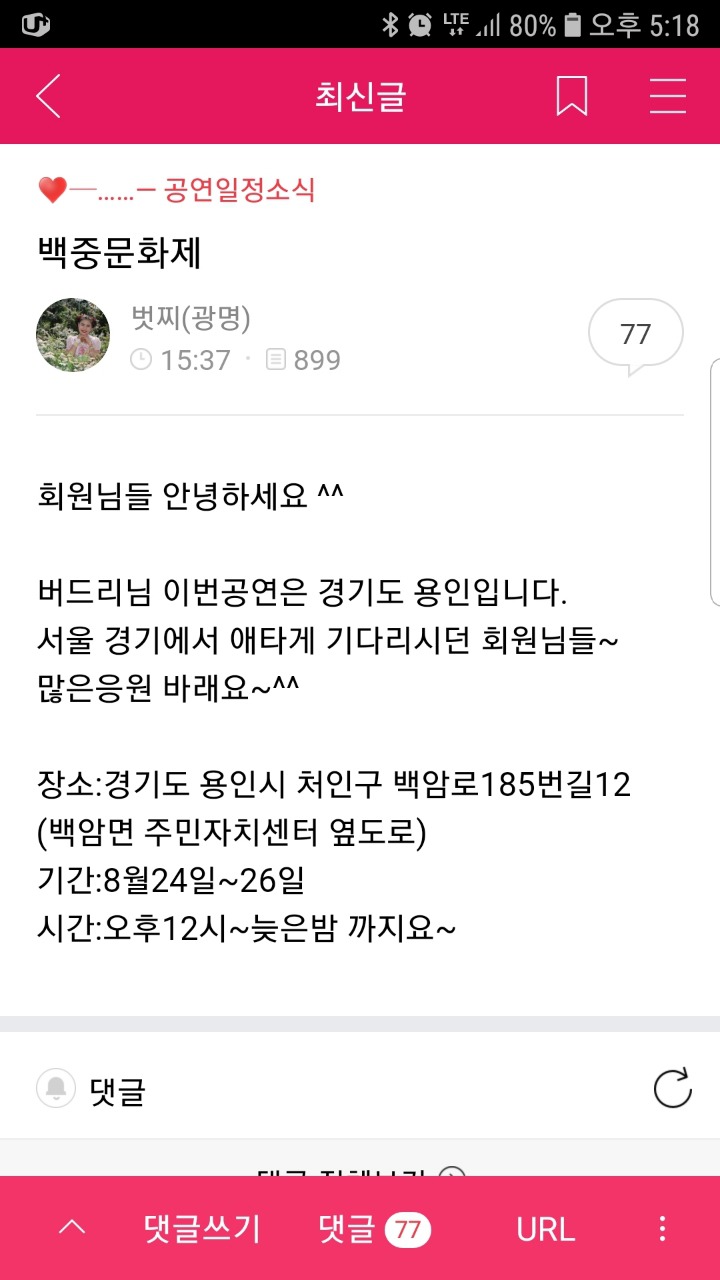Open the 77 comments speech bubble
This screenshot has height=1280, width=720.
[x=635, y=335]
